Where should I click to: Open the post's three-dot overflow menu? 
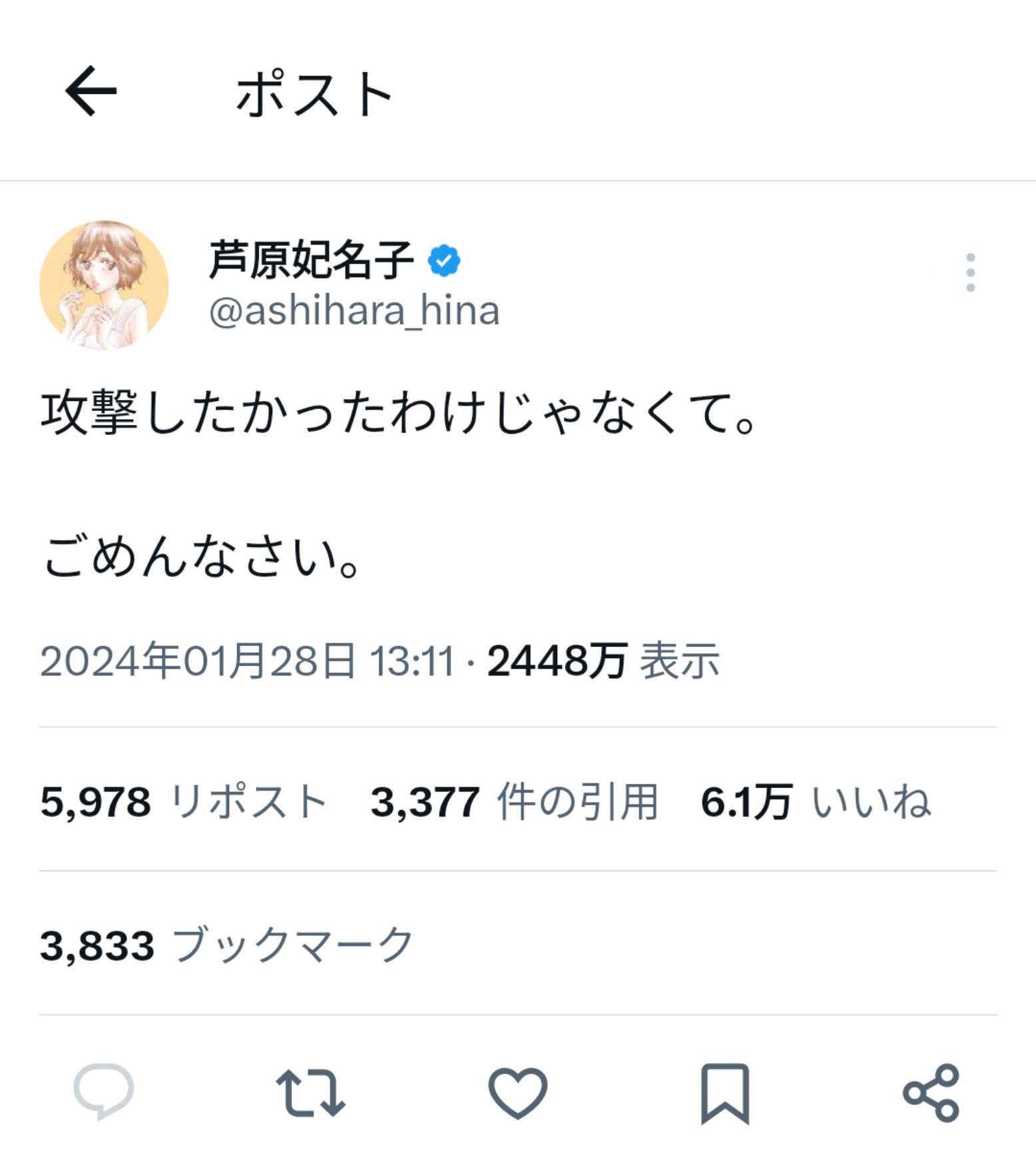pos(970,272)
